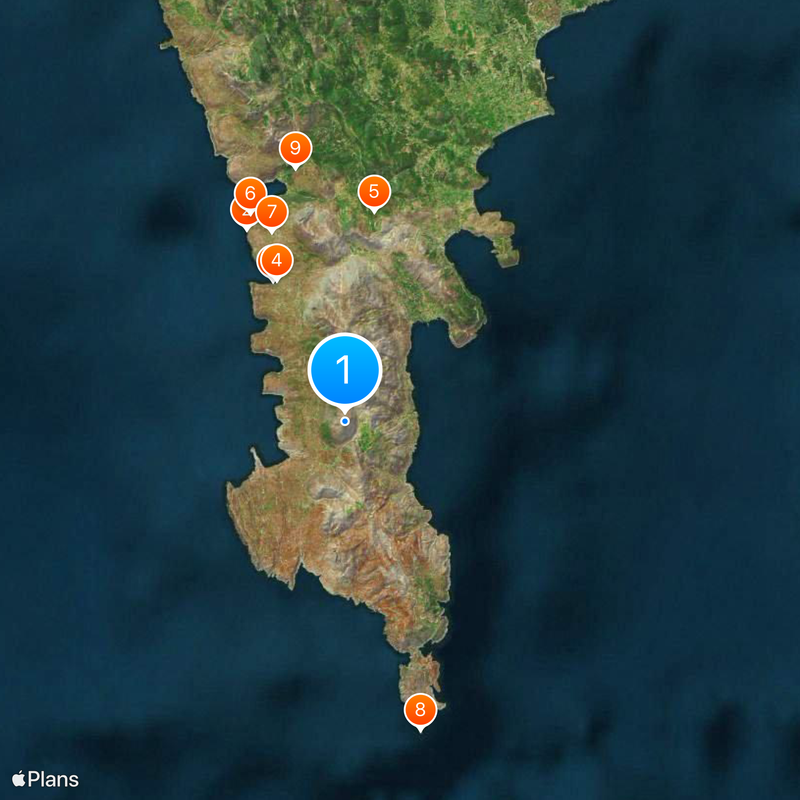Image resolution: width=800 pixels, height=800 pixels.
Task: Select map pin number 9
Action: pos(295,149)
